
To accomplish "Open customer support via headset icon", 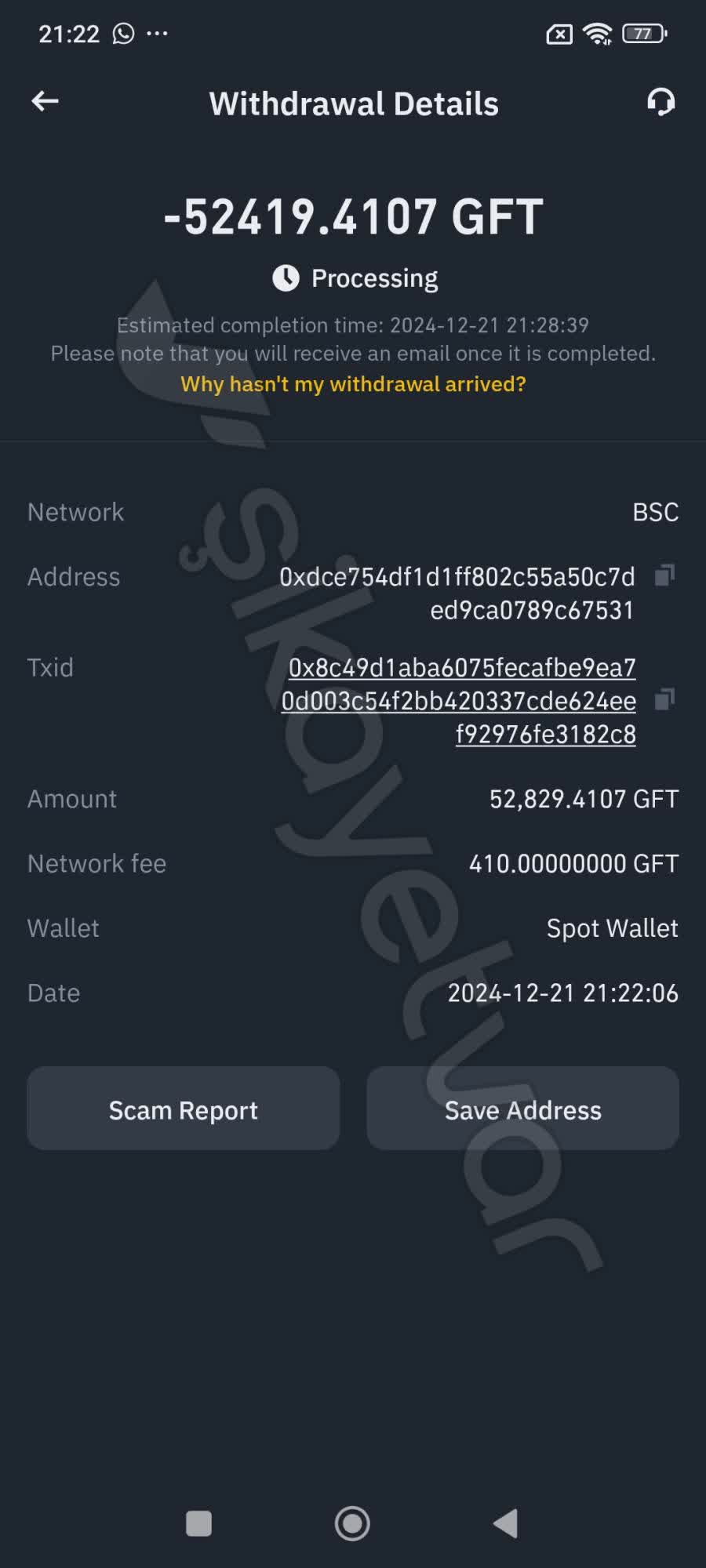I will tap(661, 101).
